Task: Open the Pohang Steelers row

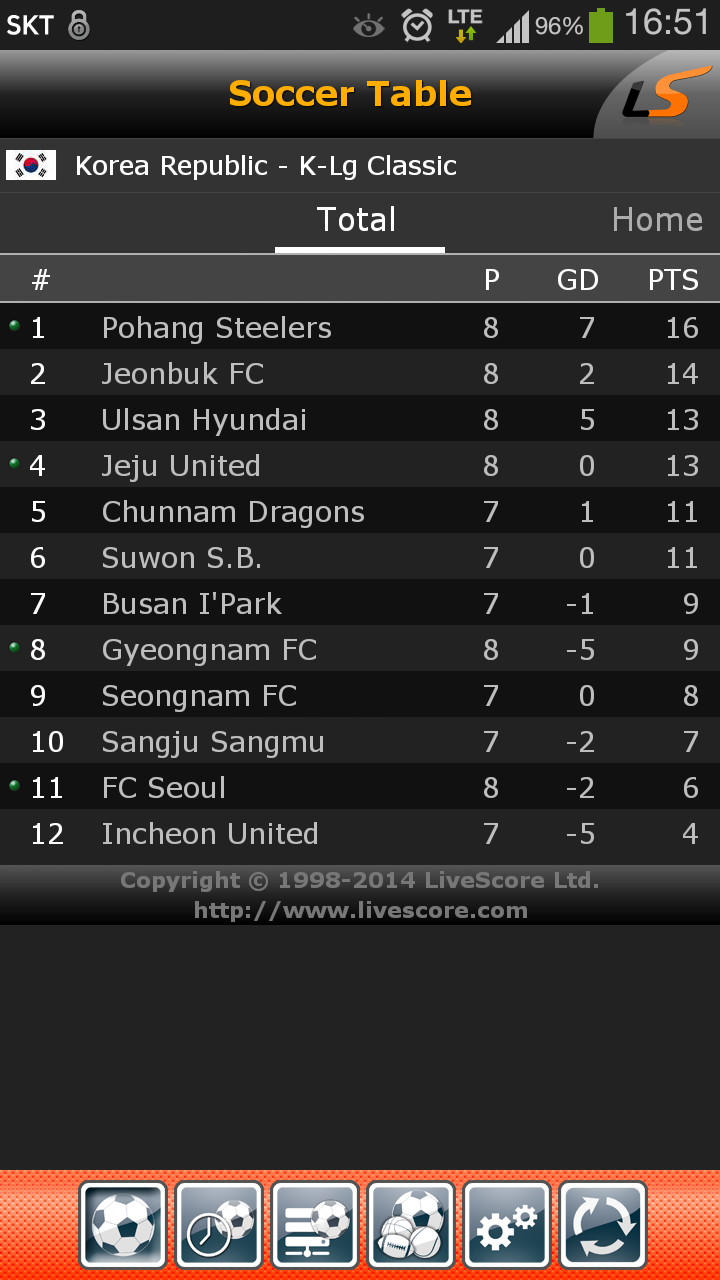Action: (360, 327)
